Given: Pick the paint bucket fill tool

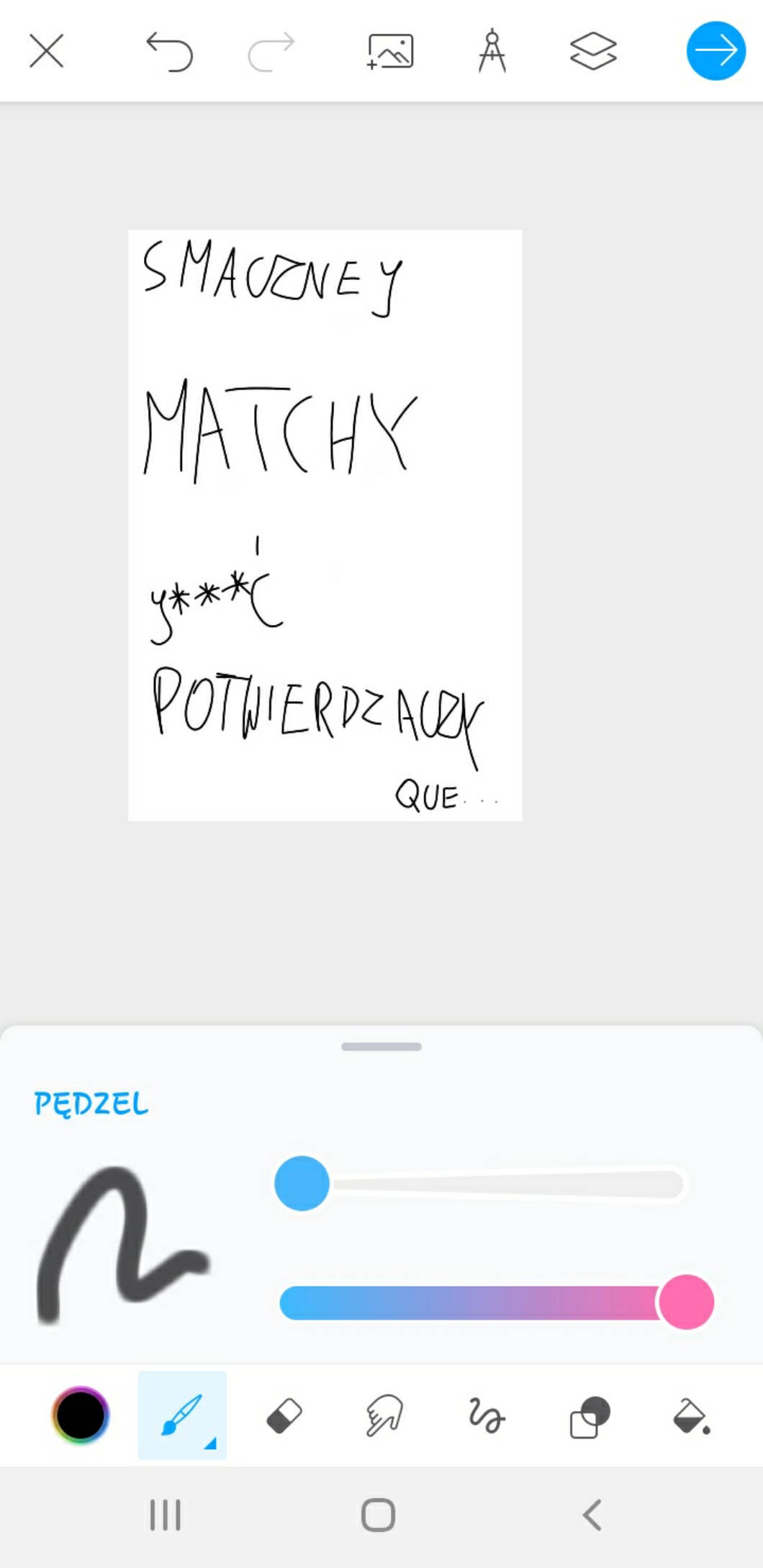Looking at the screenshot, I should pos(691,1416).
